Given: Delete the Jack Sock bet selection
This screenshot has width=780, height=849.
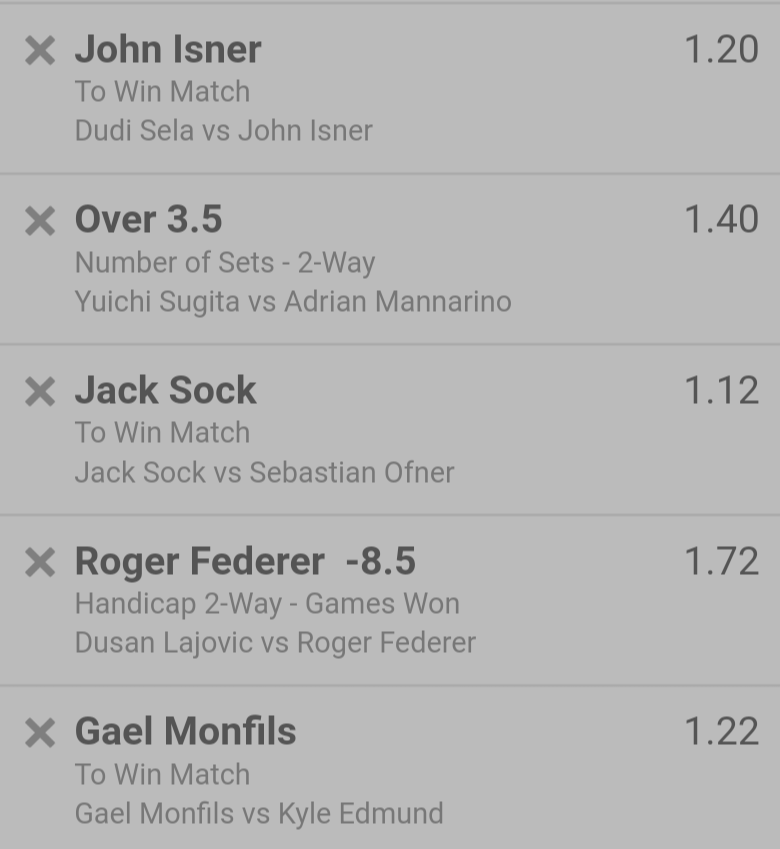Looking at the screenshot, I should coord(40,392).
